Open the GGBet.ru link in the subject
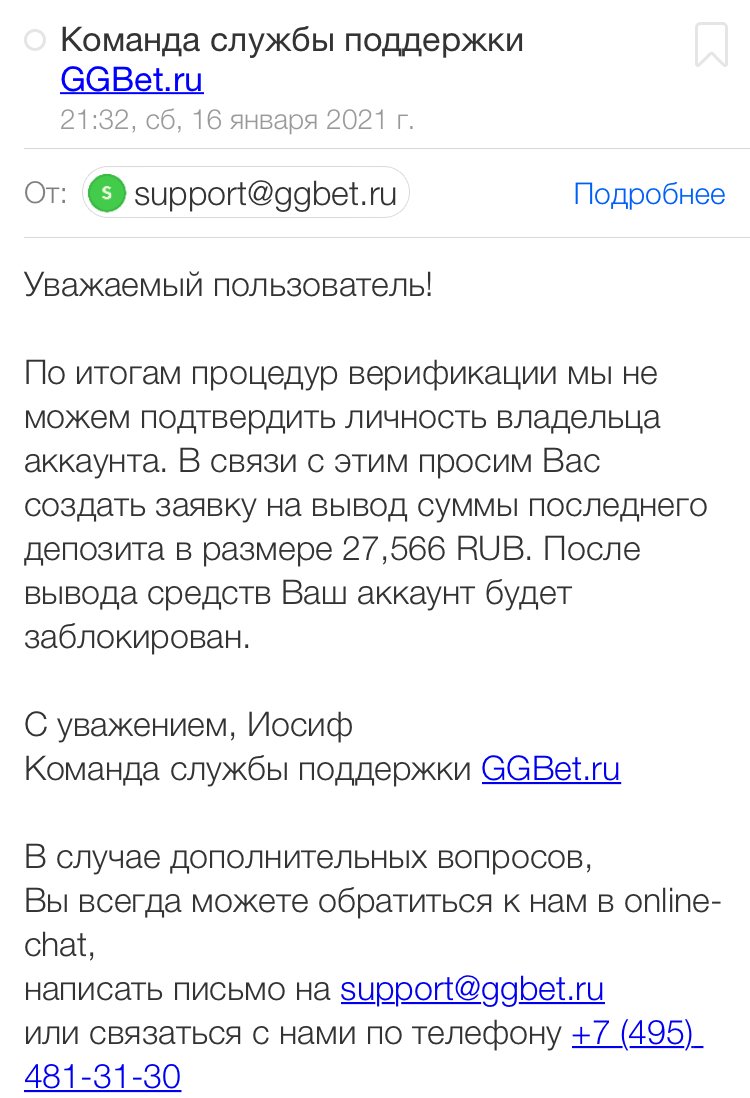Image resolution: width=750 pixels, height=1098 pixels. 132,79
